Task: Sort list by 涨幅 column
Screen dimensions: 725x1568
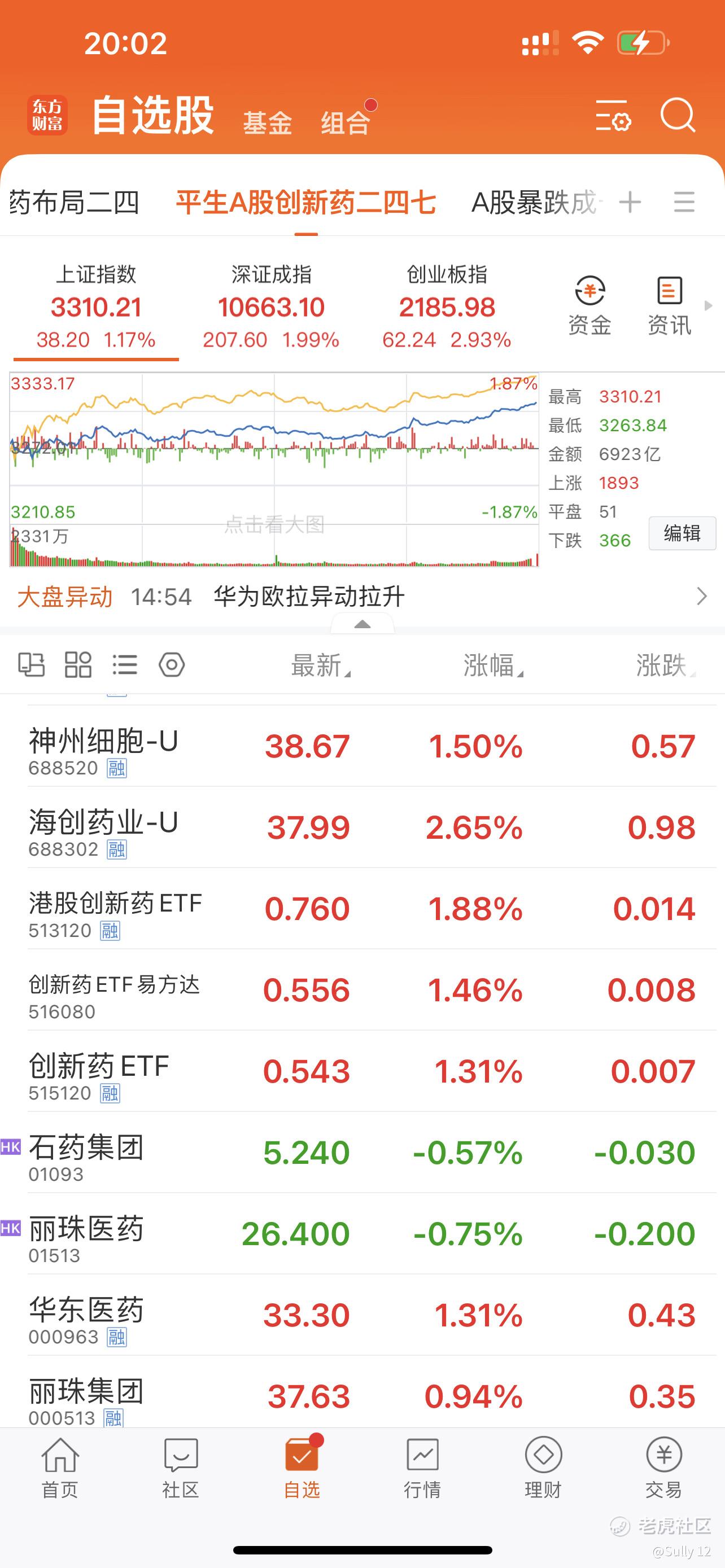Action: pyautogui.click(x=493, y=665)
